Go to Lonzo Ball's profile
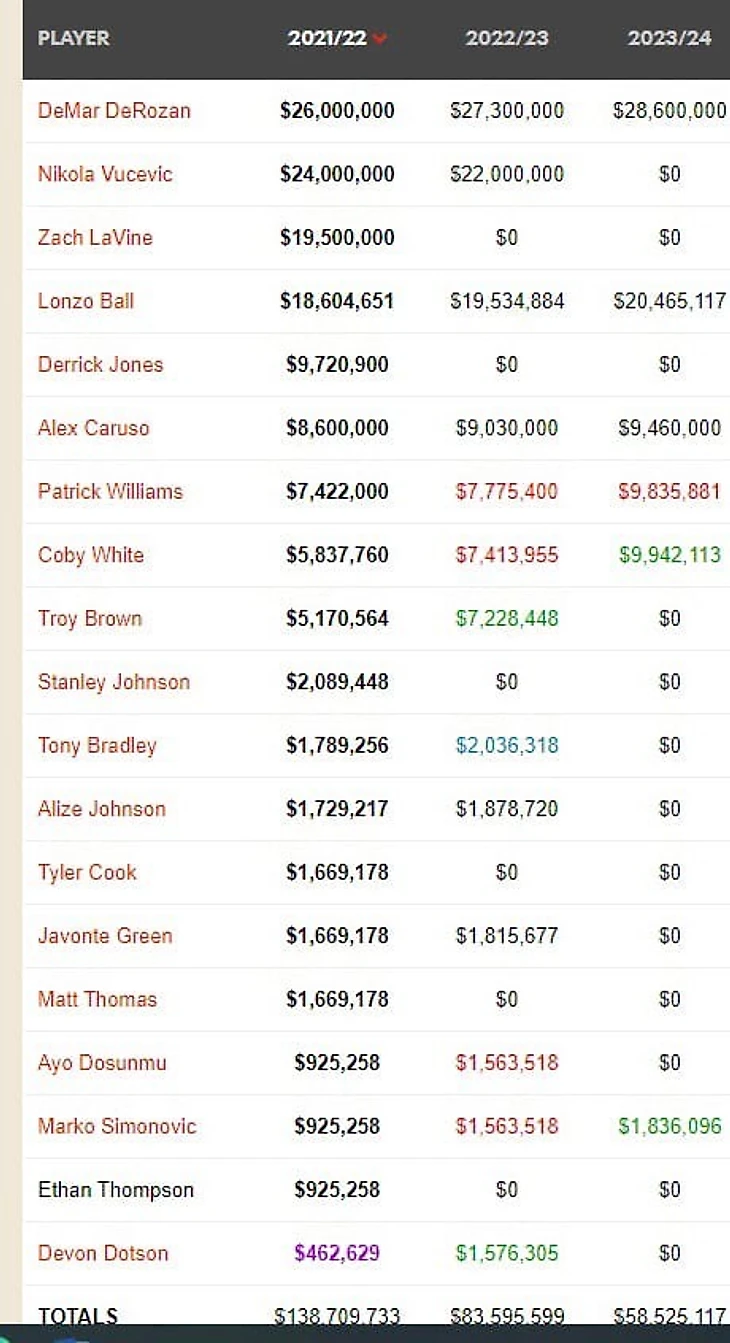The width and height of the screenshot is (730, 1343). click(x=86, y=301)
